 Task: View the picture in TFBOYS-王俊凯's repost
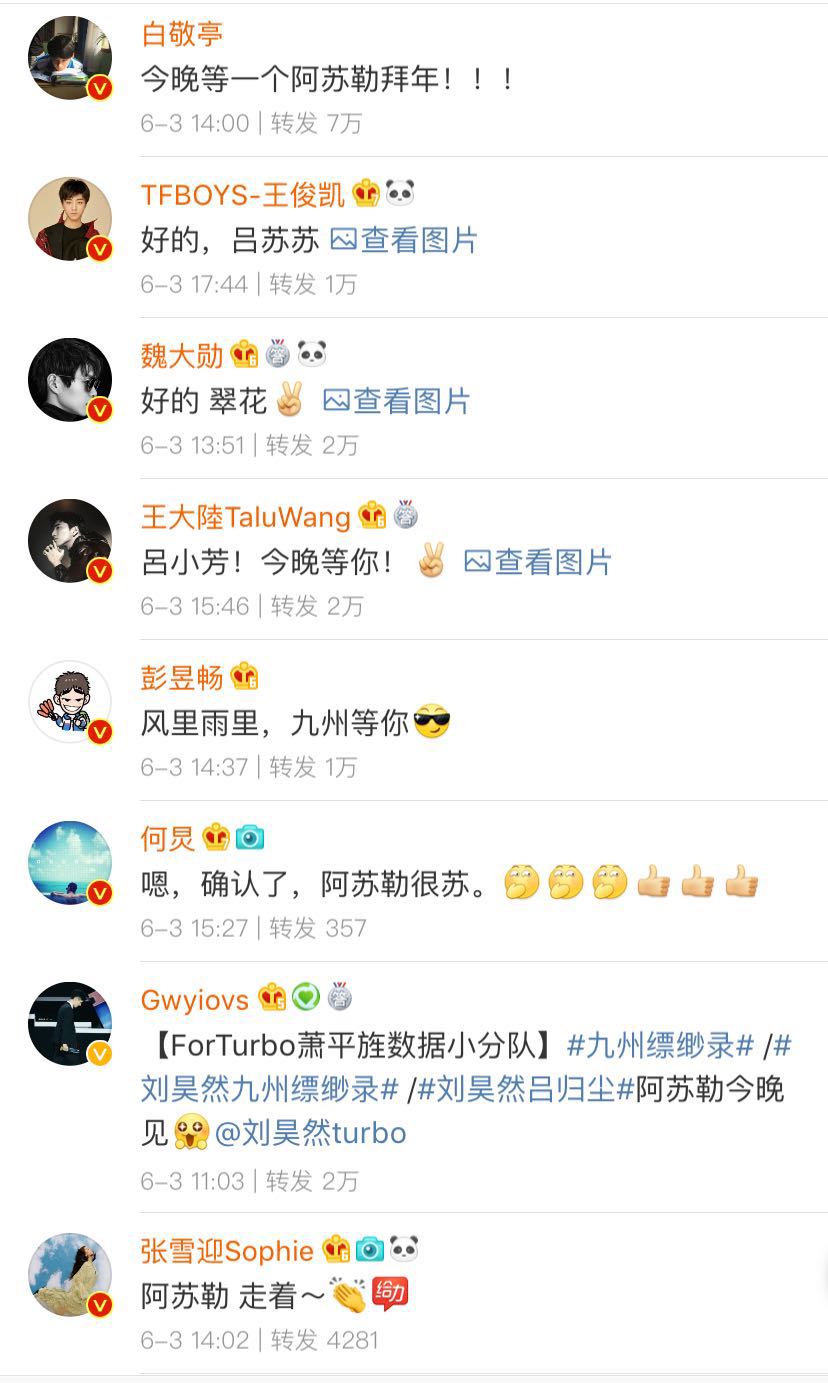404,241
